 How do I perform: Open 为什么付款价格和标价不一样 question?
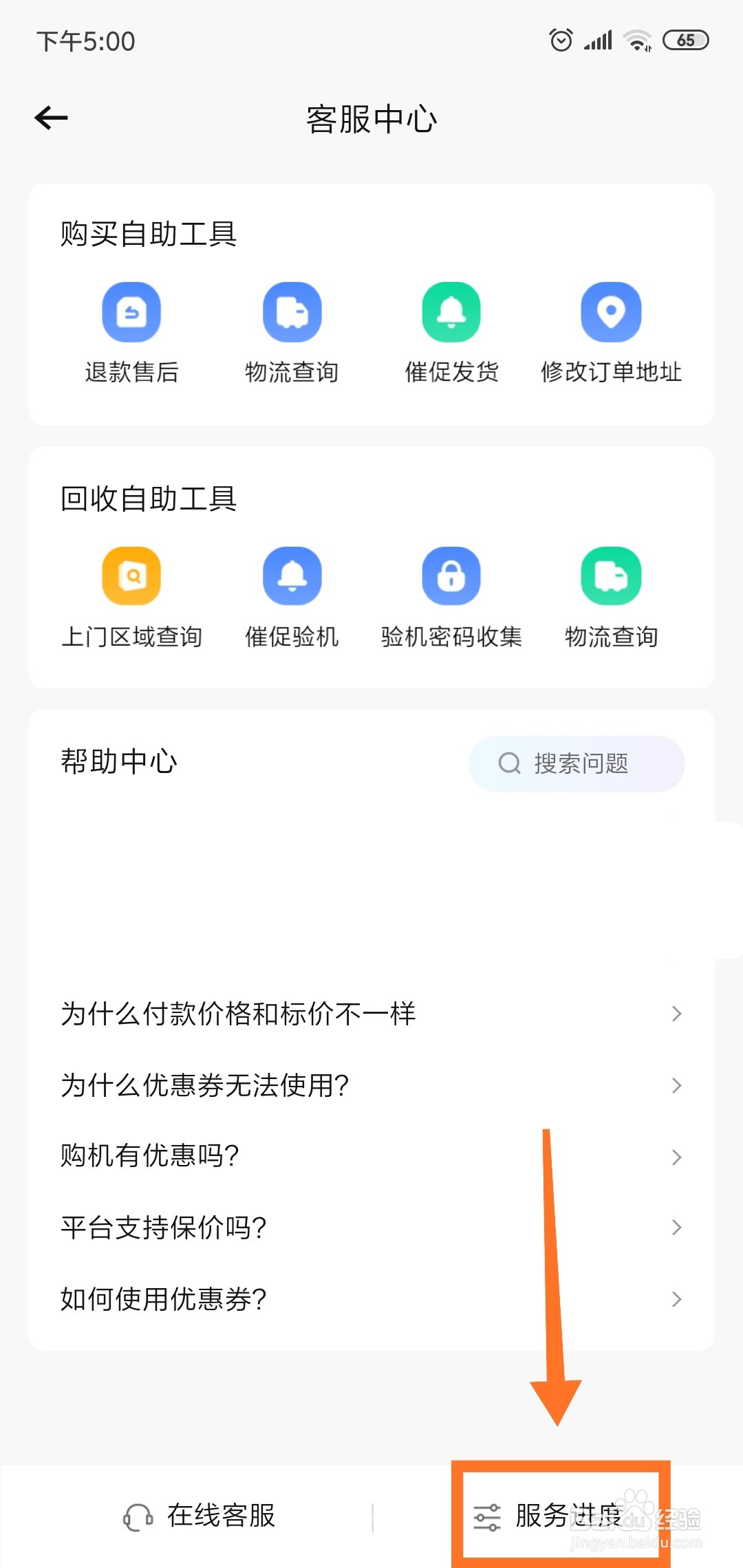[x=371, y=1014]
